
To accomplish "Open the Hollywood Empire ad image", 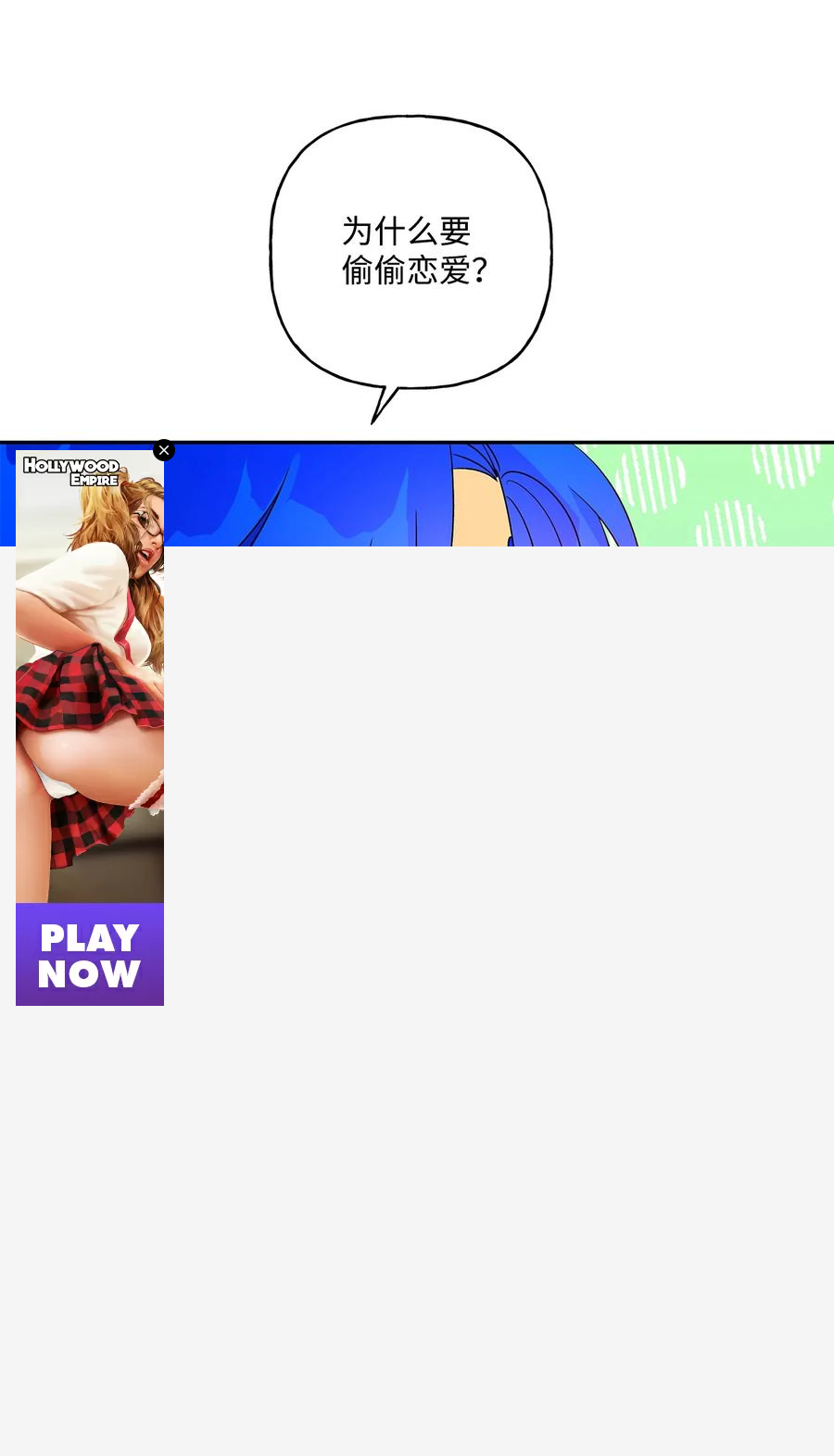I will [x=90, y=677].
